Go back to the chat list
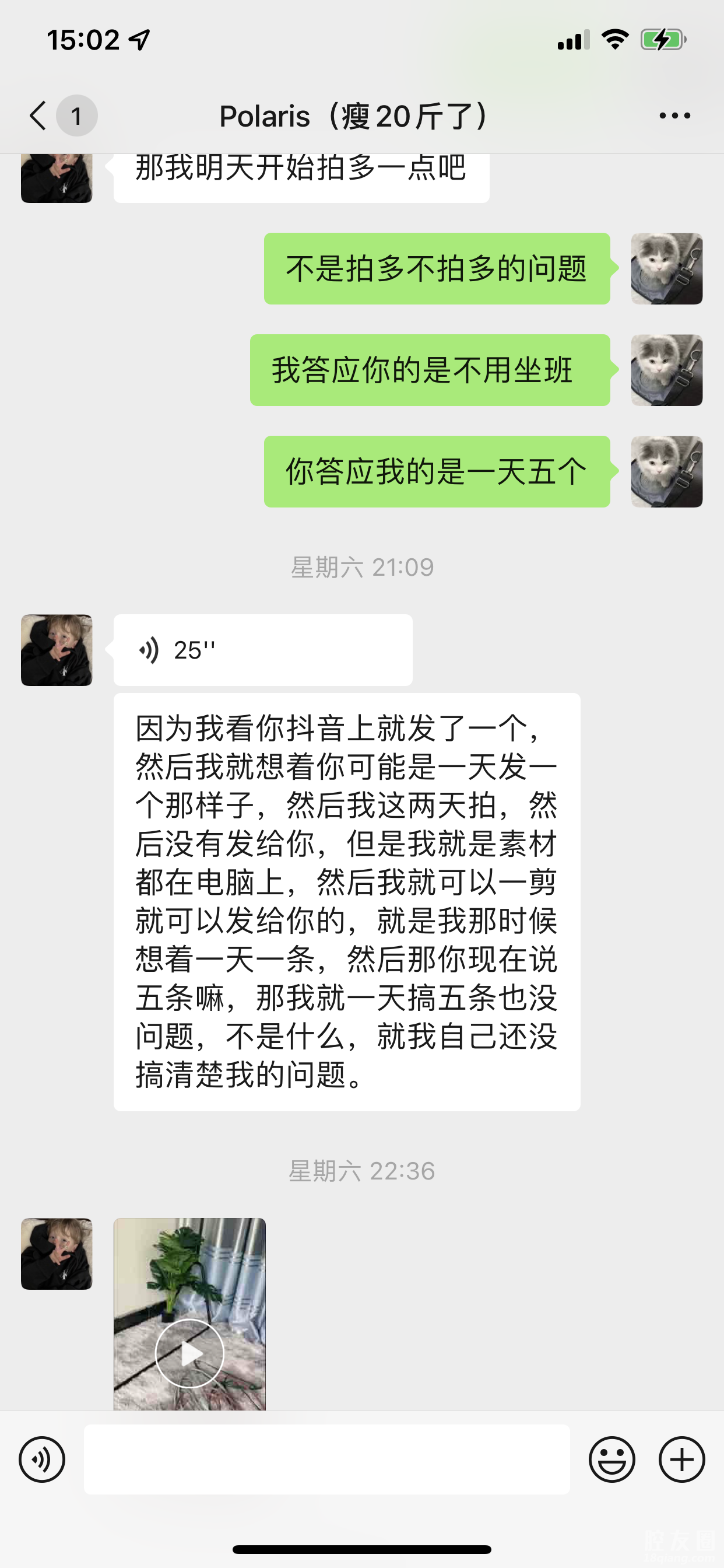724x1568 pixels. point(38,116)
